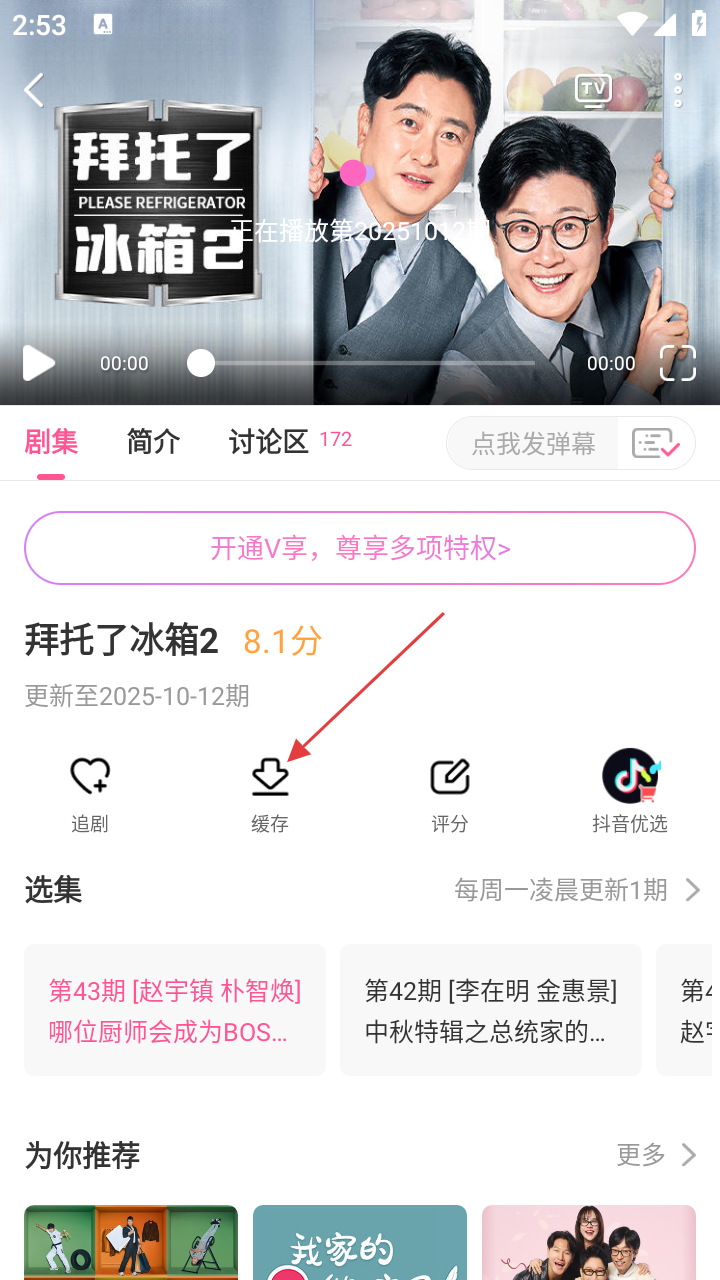Tap the 点我发弹幕 input field
720x1280 pixels.
tap(533, 443)
